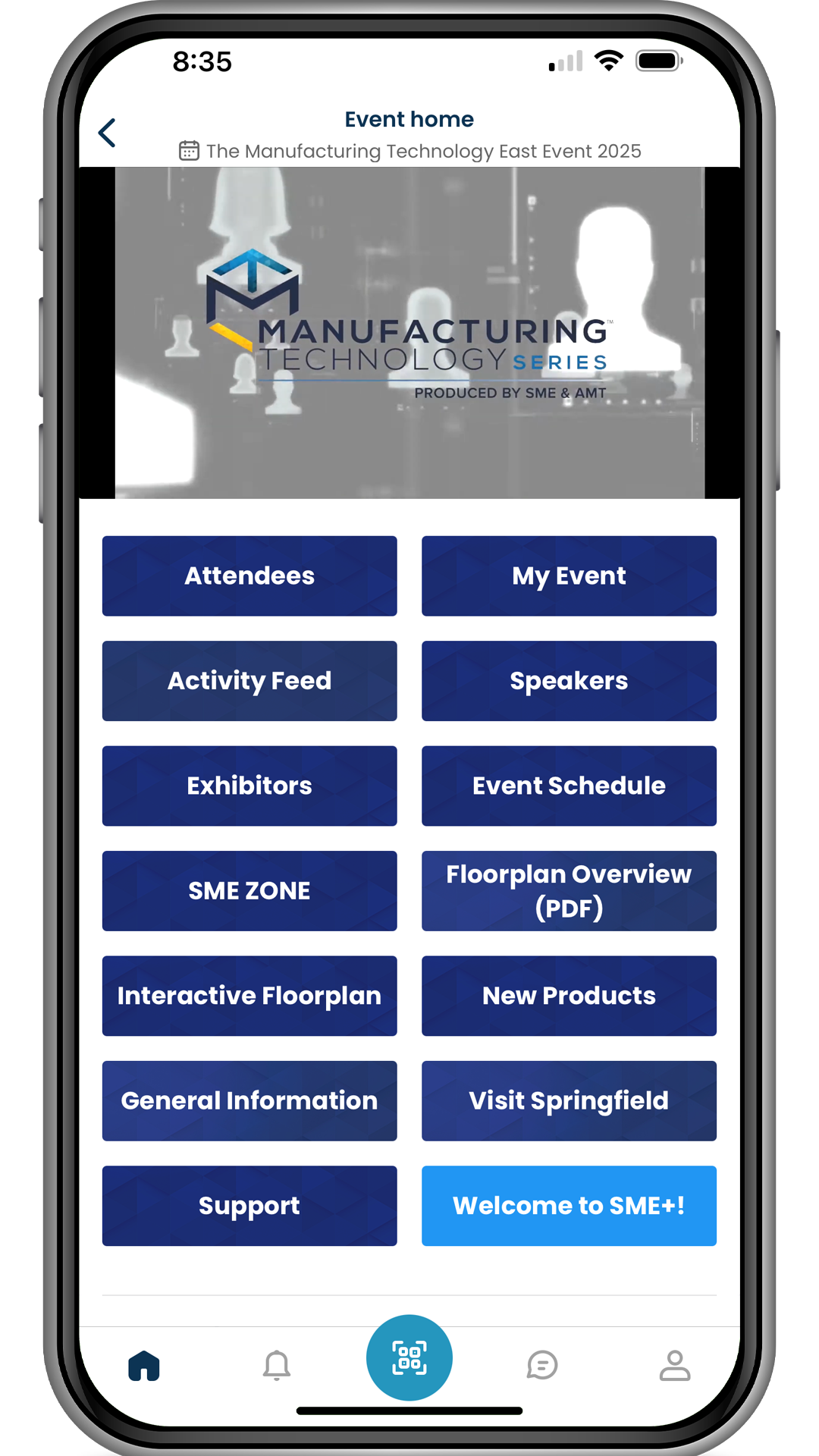Screen dimensions: 819x1456
Task: Check the Event Schedule
Action: [569, 786]
